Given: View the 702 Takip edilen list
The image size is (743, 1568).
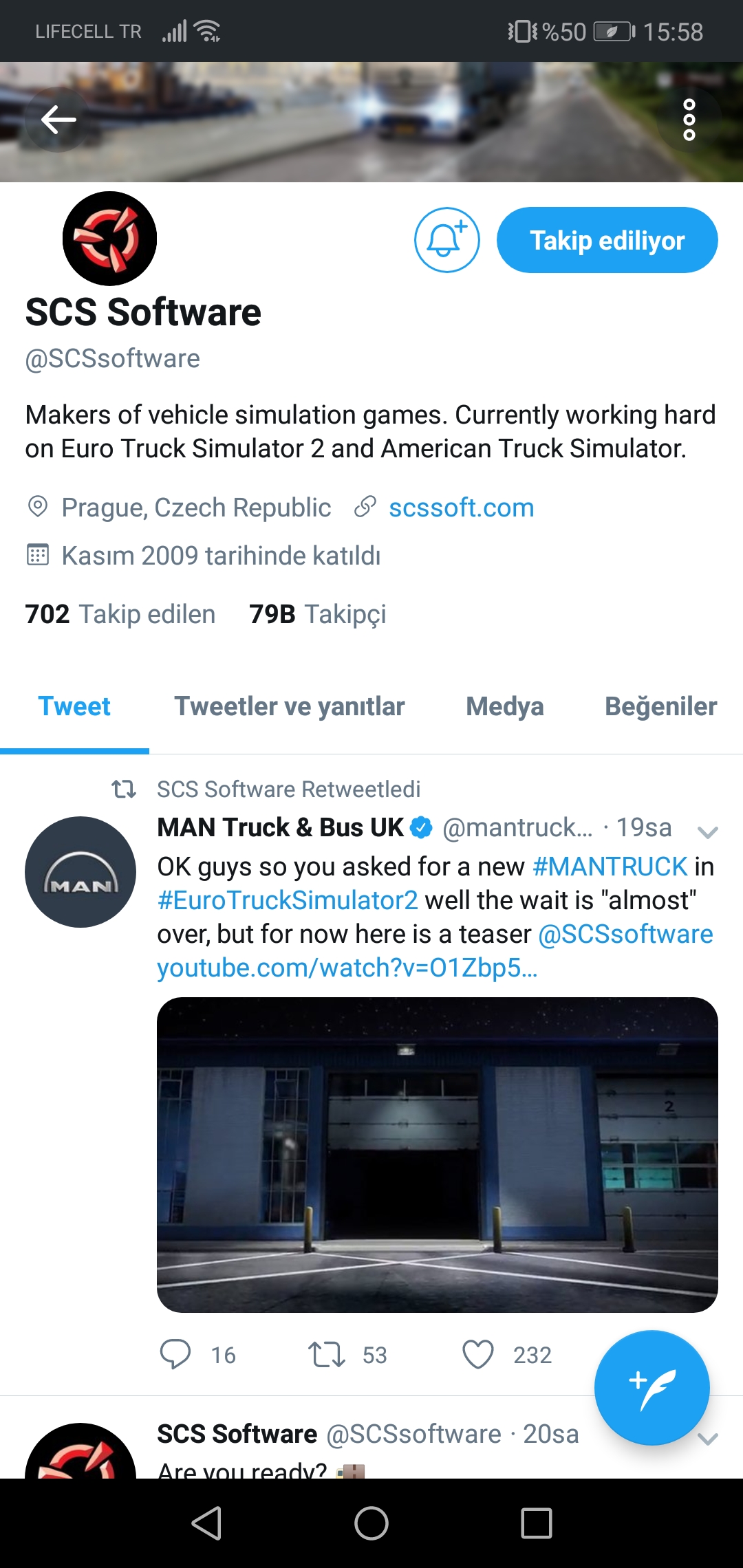Looking at the screenshot, I should (x=120, y=614).
